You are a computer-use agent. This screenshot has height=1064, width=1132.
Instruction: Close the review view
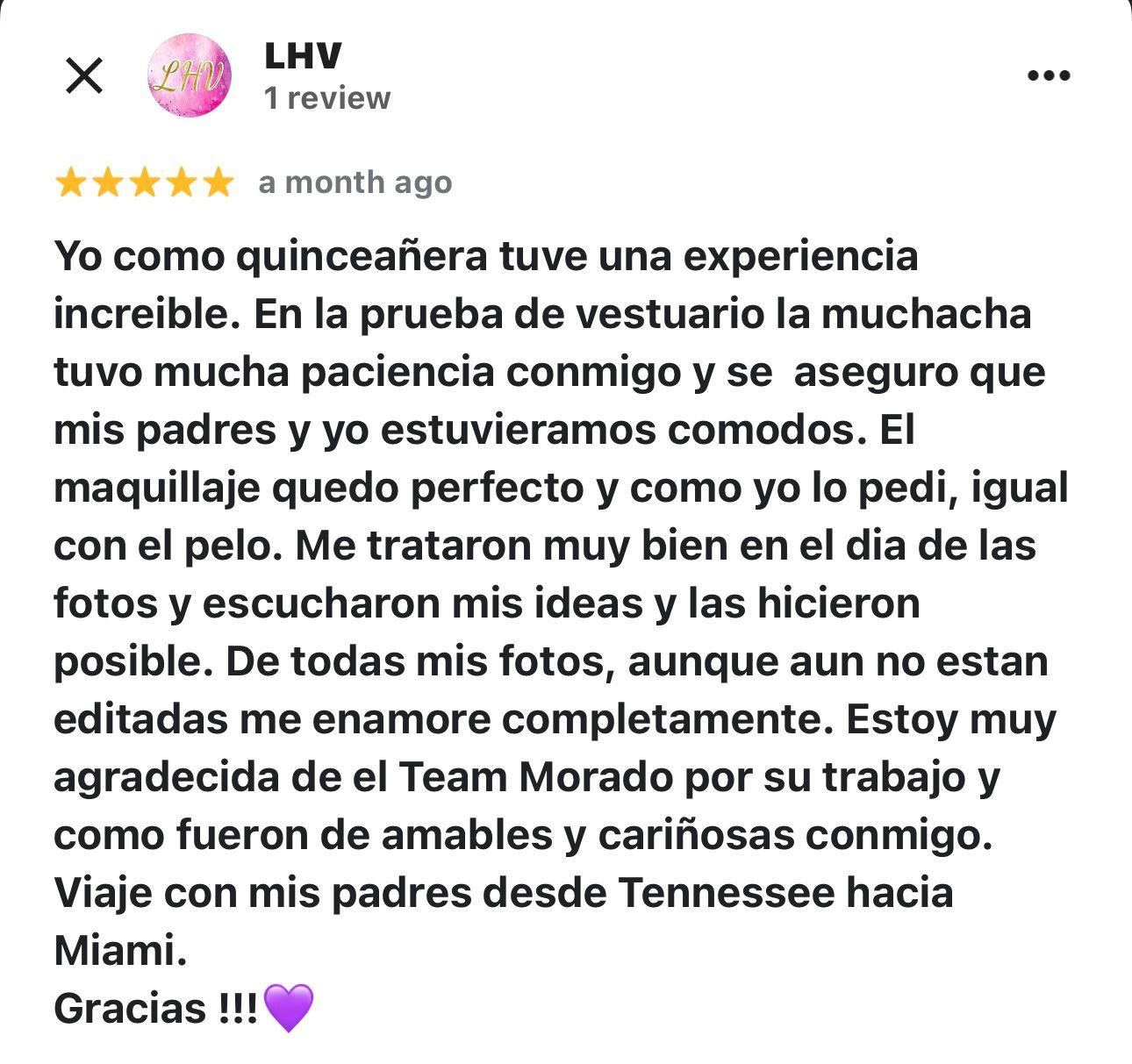84,75
